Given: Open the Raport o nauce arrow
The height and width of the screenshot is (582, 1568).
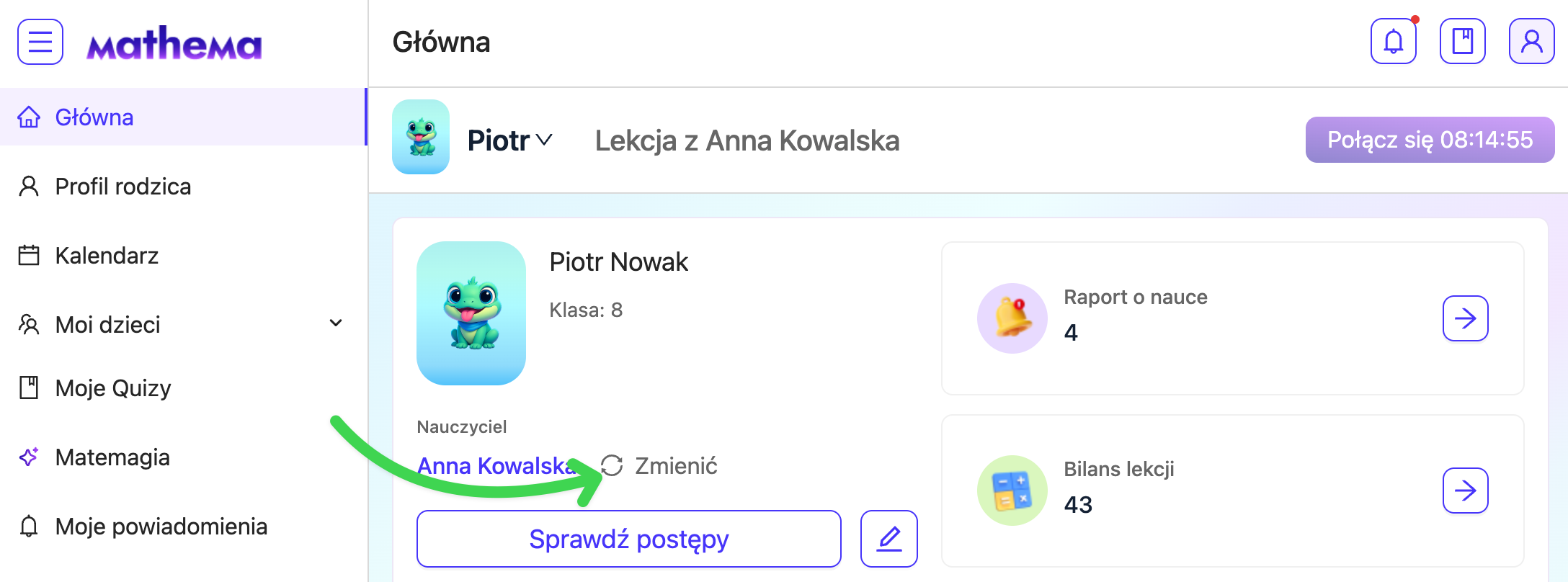Looking at the screenshot, I should (x=1465, y=318).
